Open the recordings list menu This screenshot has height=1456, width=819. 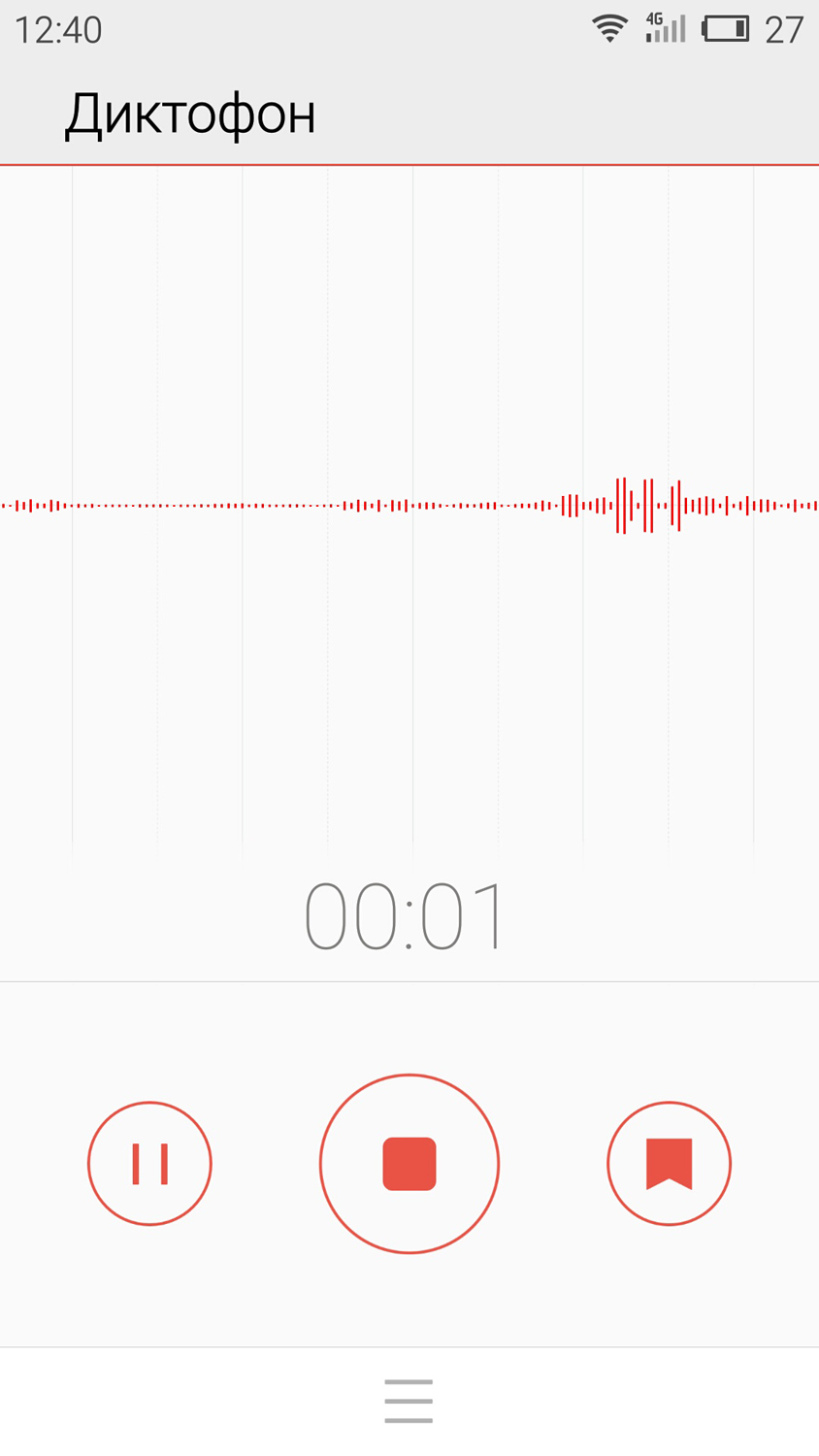click(x=409, y=1401)
